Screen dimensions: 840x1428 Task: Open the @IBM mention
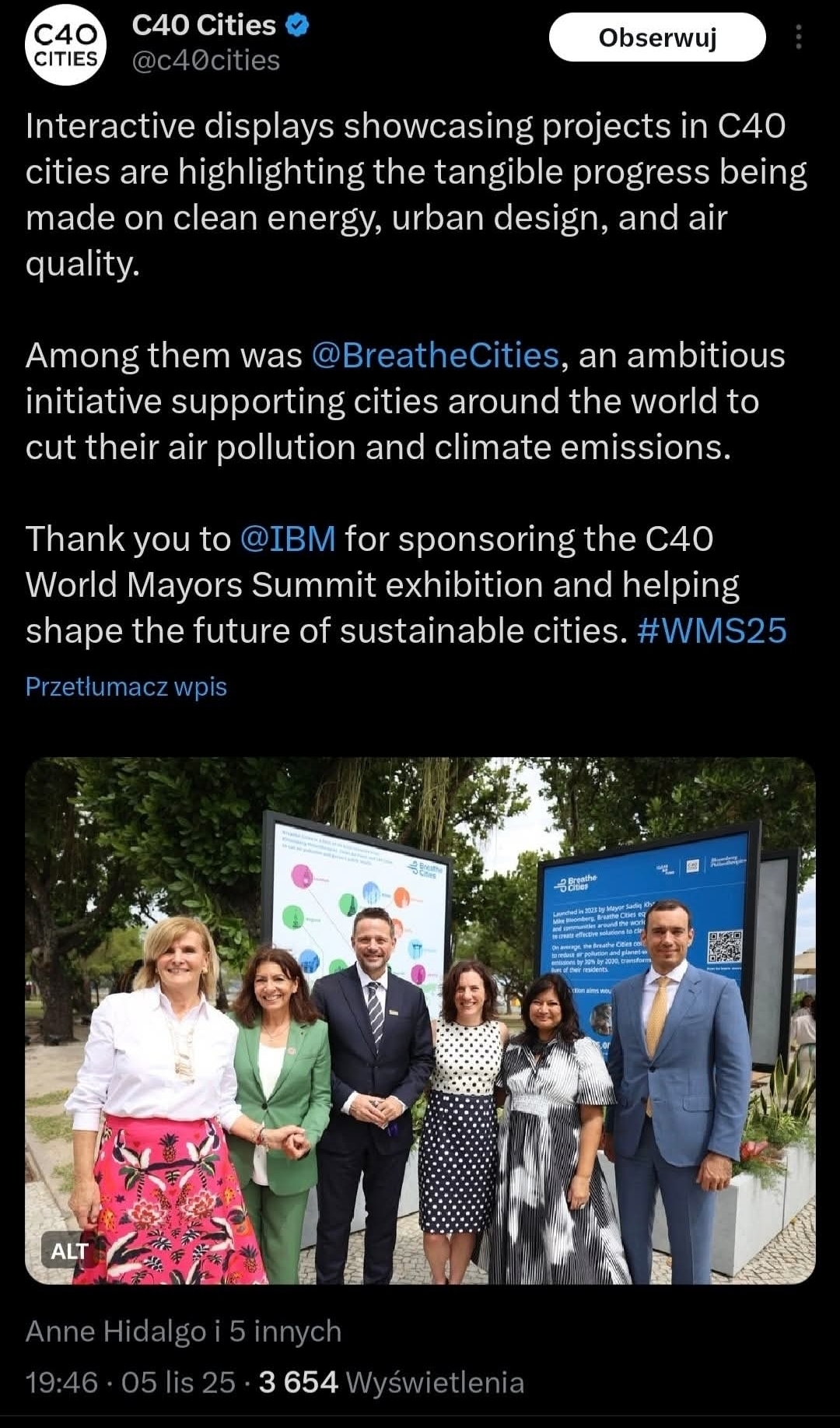click(x=288, y=539)
